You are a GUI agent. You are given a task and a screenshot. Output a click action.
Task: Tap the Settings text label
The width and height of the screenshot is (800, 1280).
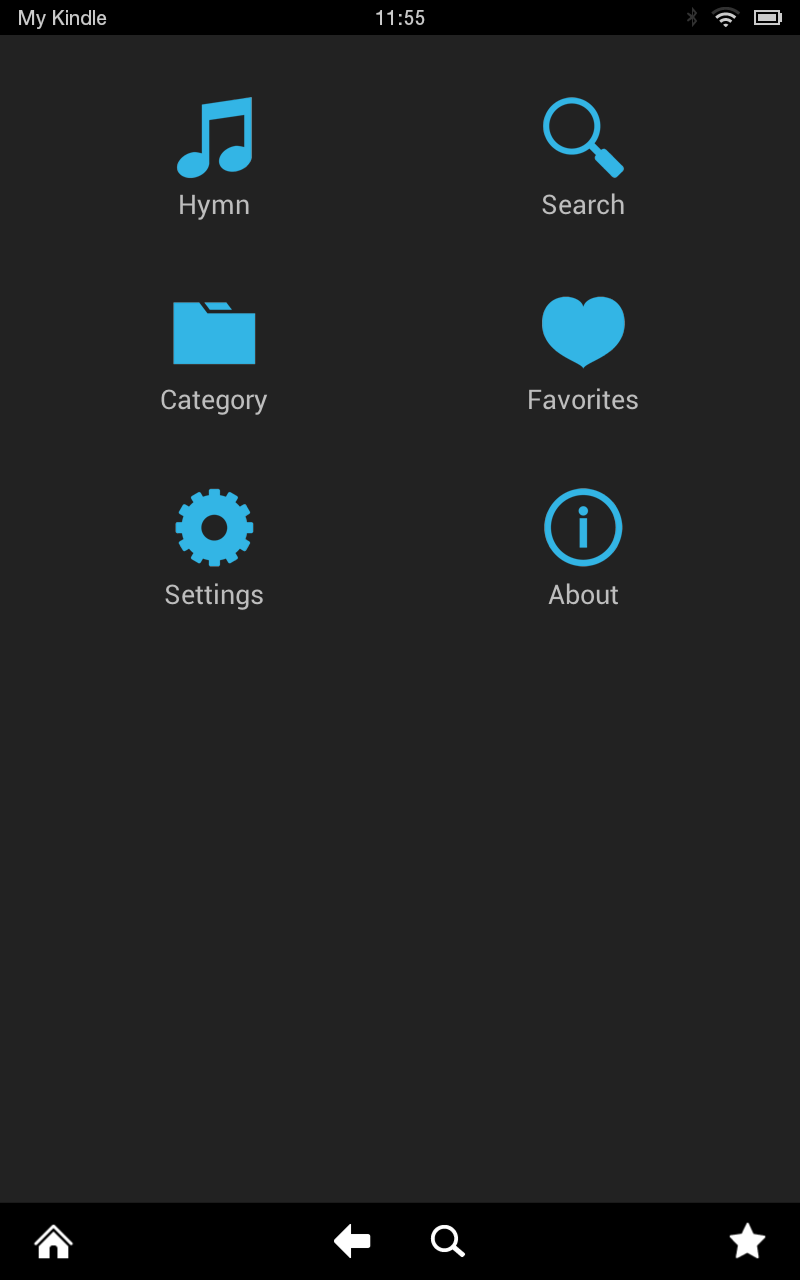click(214, 594)
